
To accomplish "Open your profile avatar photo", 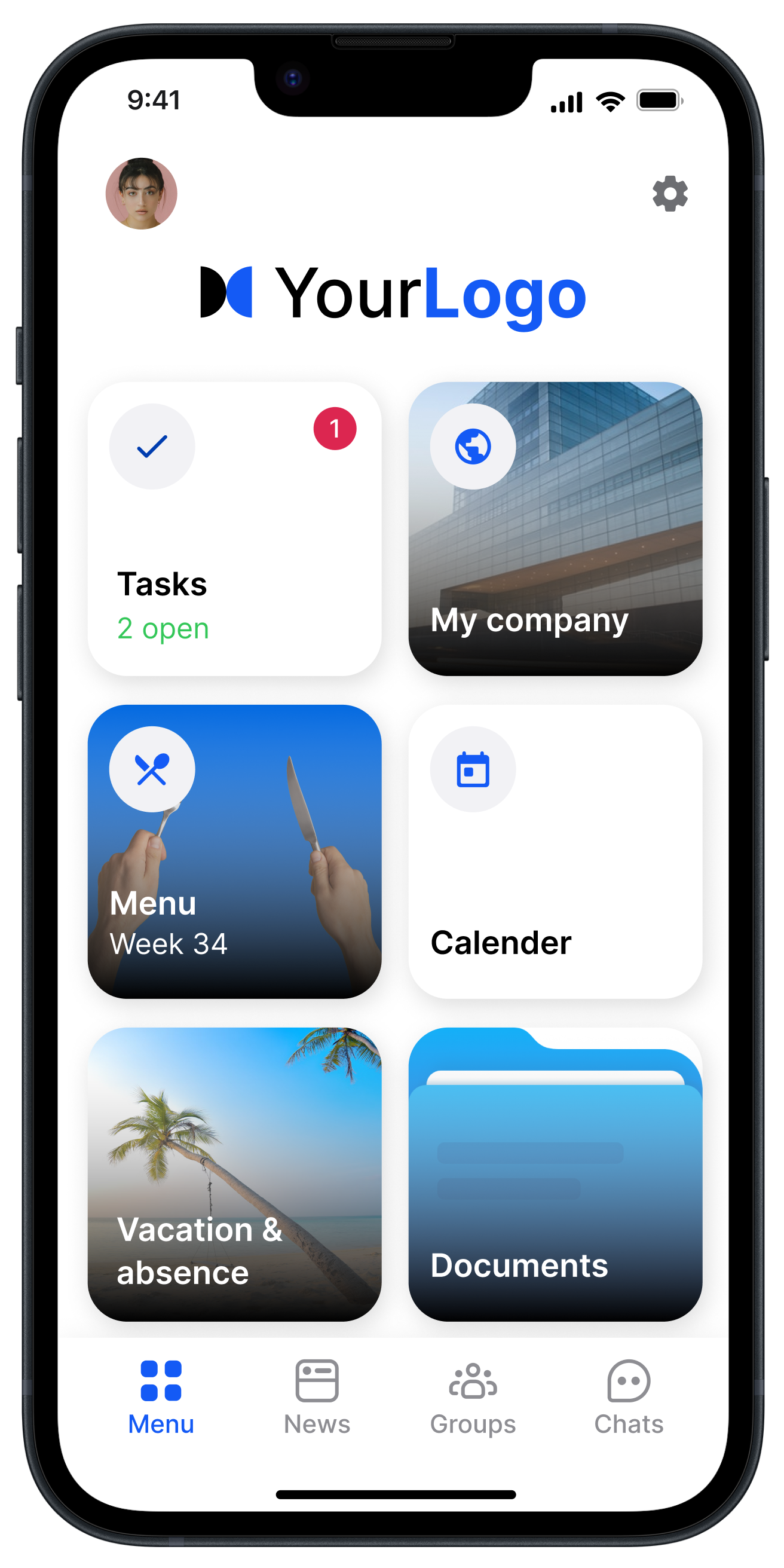I will 141,194.
